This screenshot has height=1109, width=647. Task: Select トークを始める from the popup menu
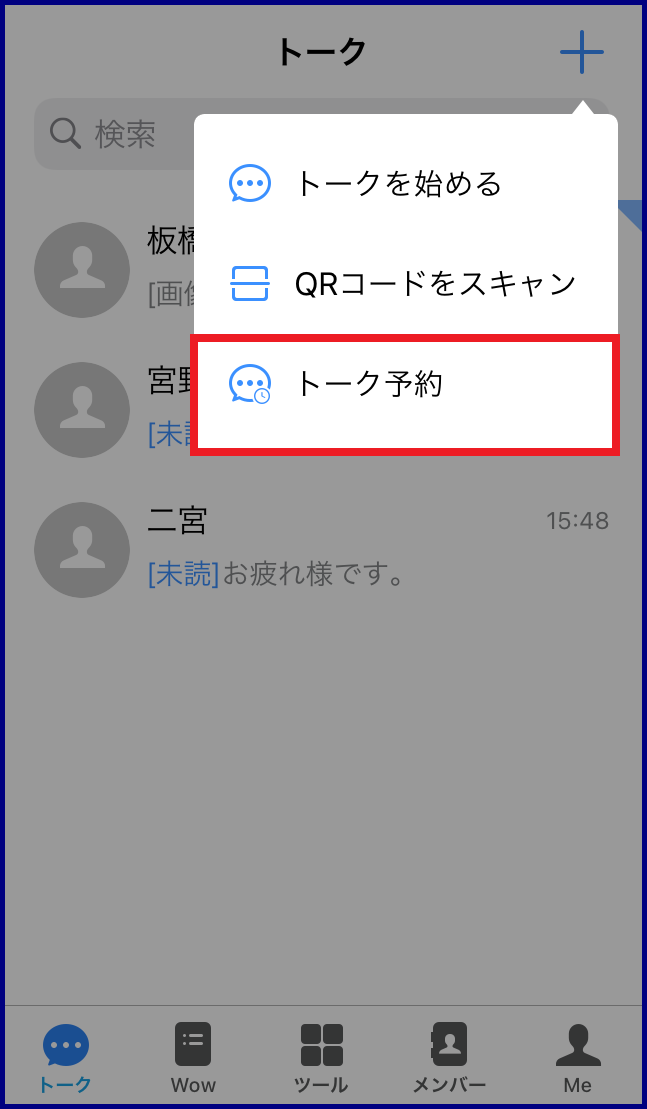[x=400, y=184]
